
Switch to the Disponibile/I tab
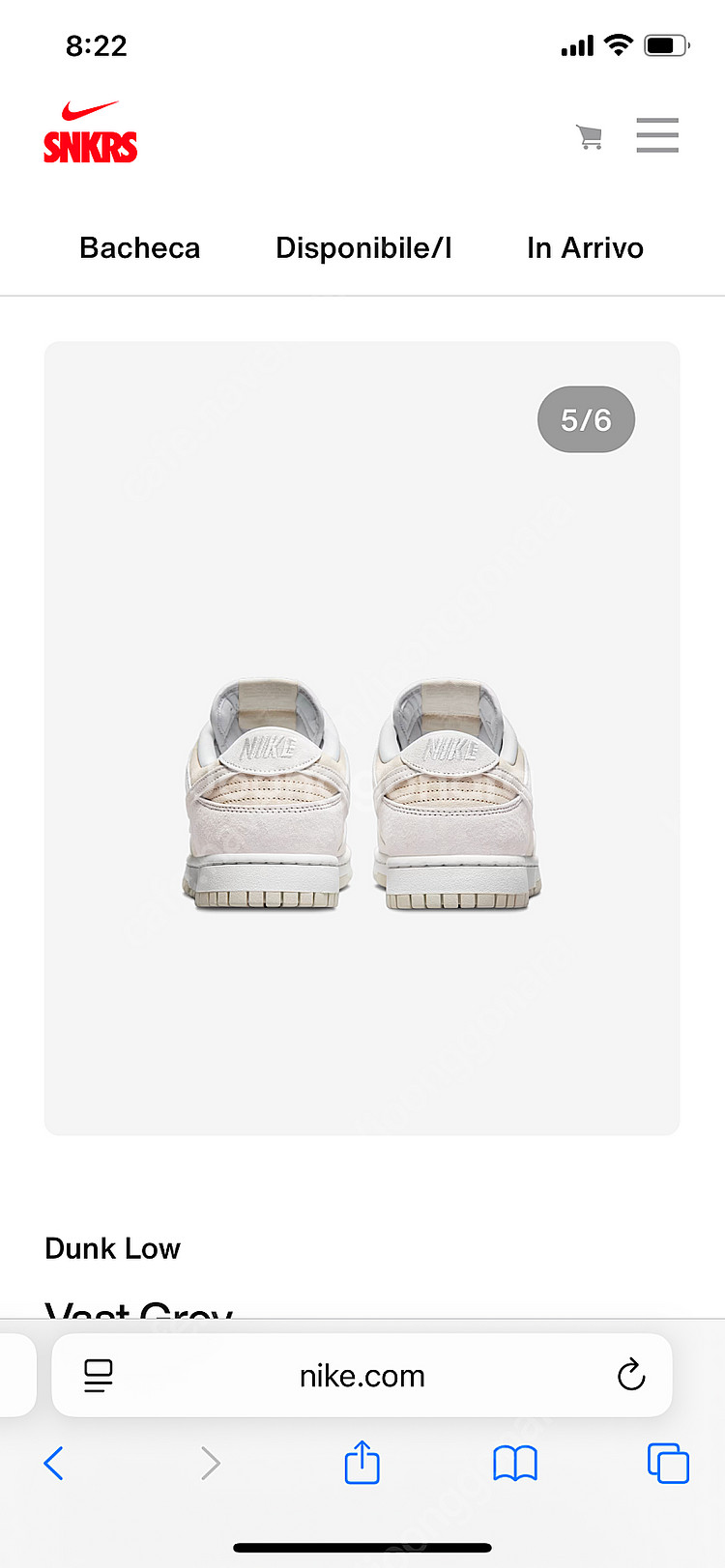click(363, 248)
